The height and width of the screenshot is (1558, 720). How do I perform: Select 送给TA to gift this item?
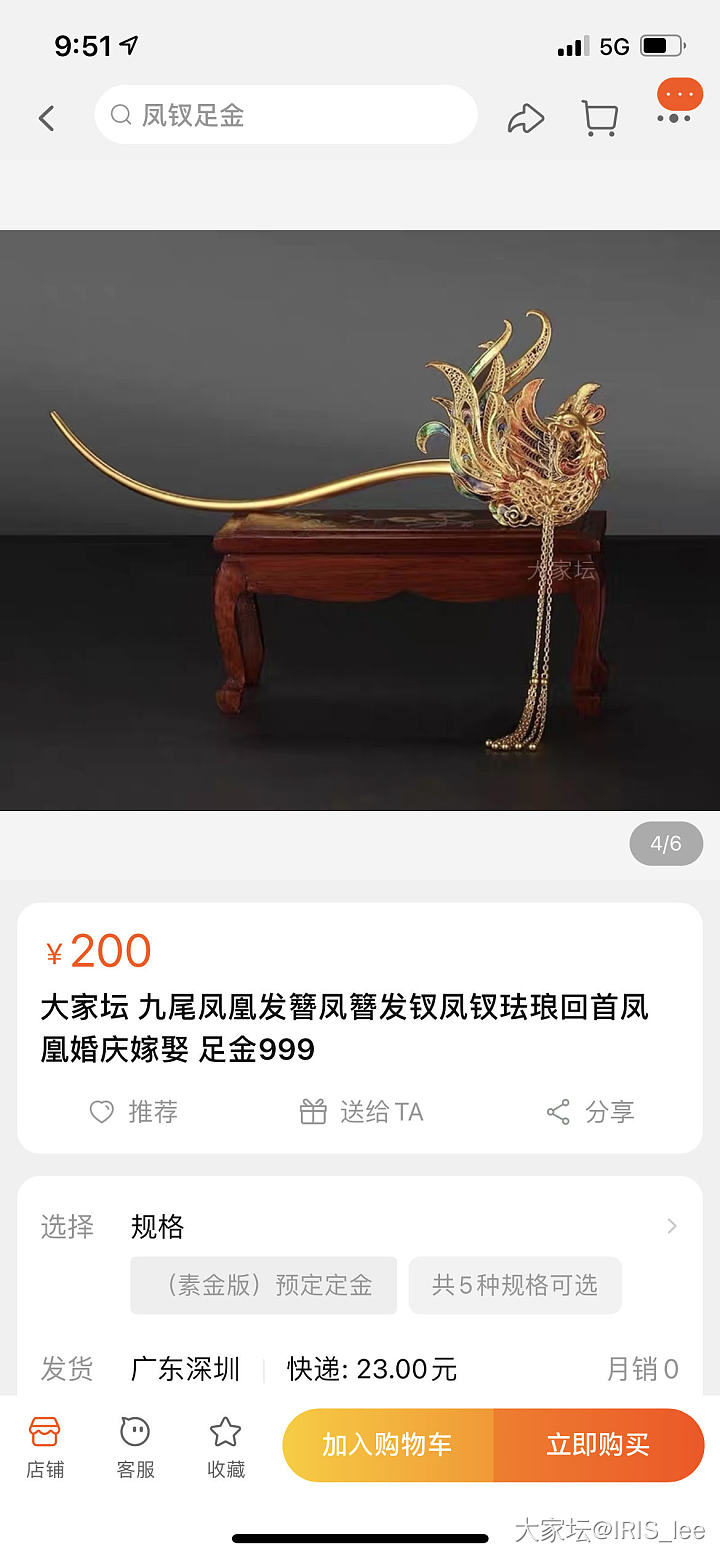[x=361, y=1112]
